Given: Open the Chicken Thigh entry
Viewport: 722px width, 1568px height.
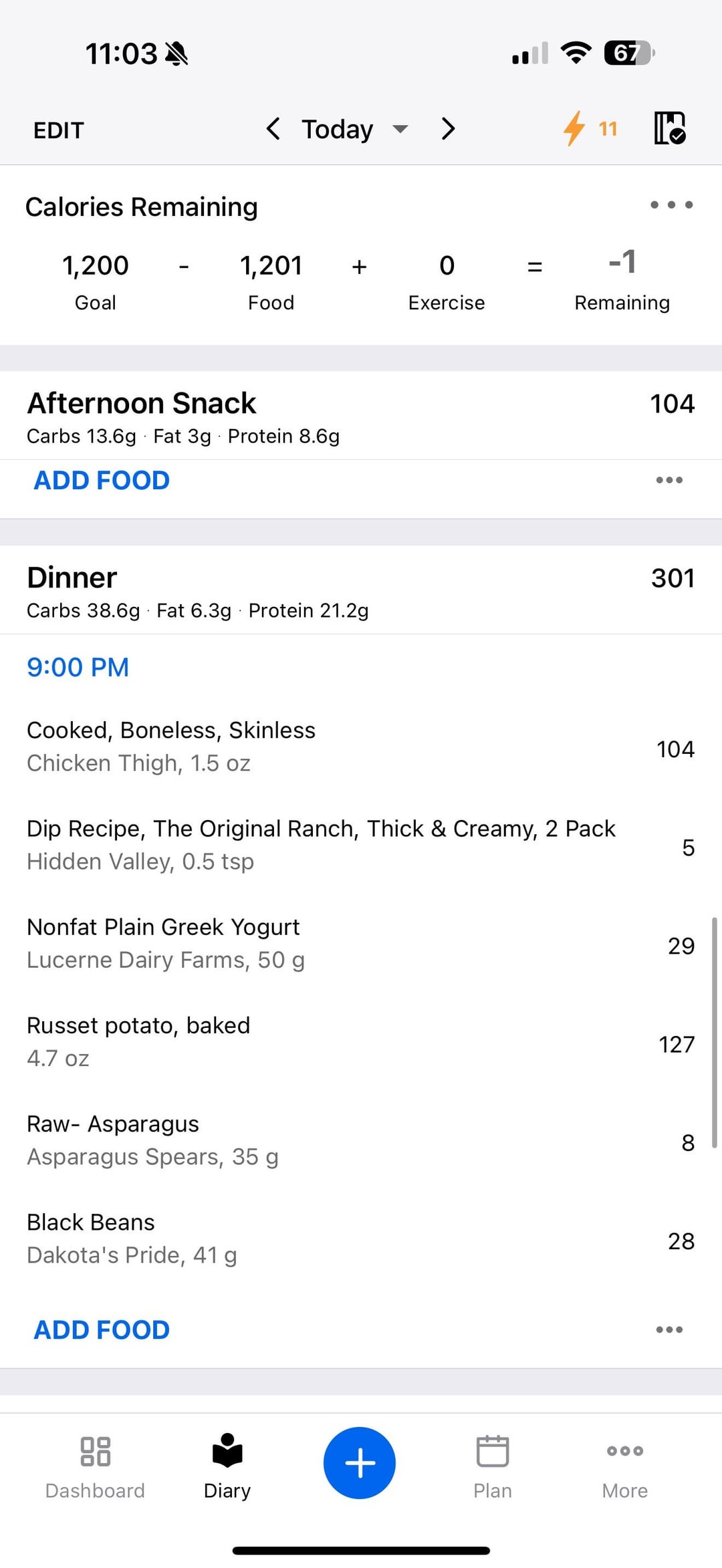Looking at the screenshot, I should click(361, 747).
